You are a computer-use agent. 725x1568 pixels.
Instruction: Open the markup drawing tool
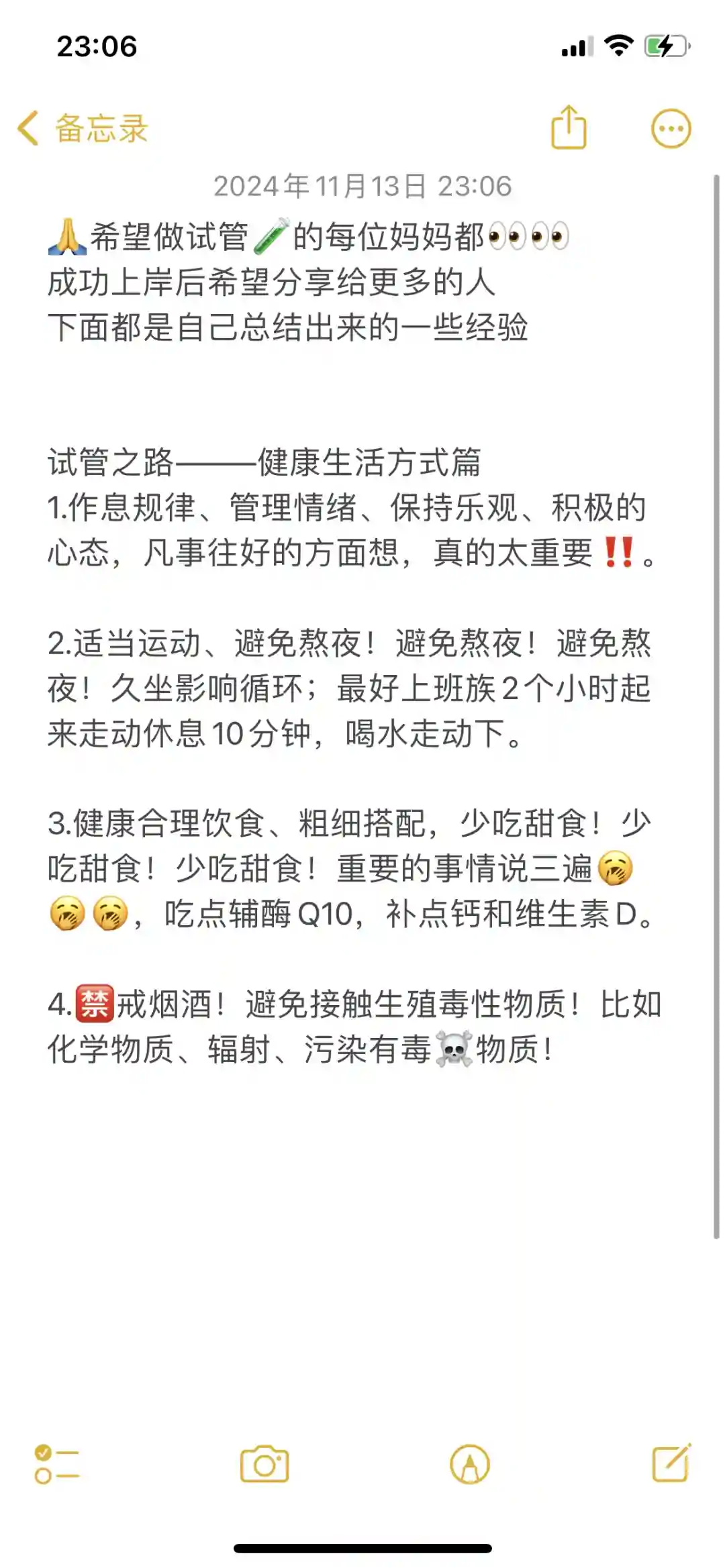pos(470,1464)
